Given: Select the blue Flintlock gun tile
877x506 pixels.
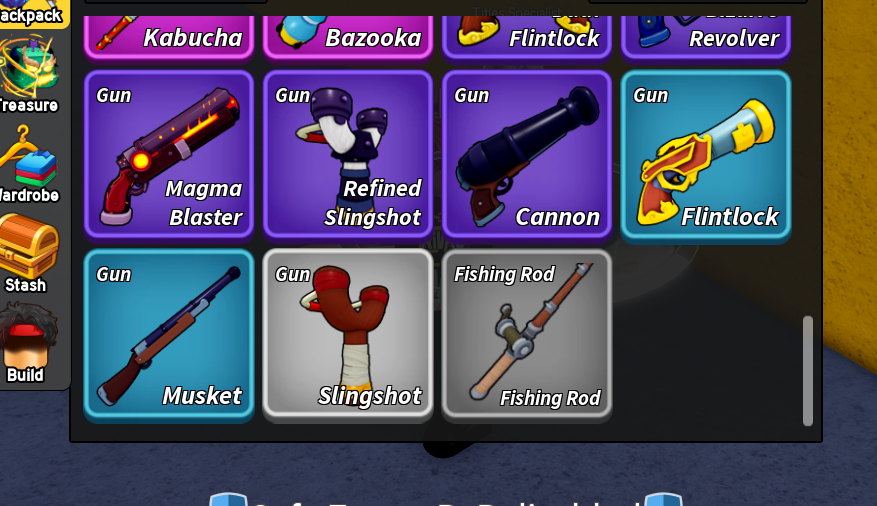Looking at the screenshot, I should (706, 156).
